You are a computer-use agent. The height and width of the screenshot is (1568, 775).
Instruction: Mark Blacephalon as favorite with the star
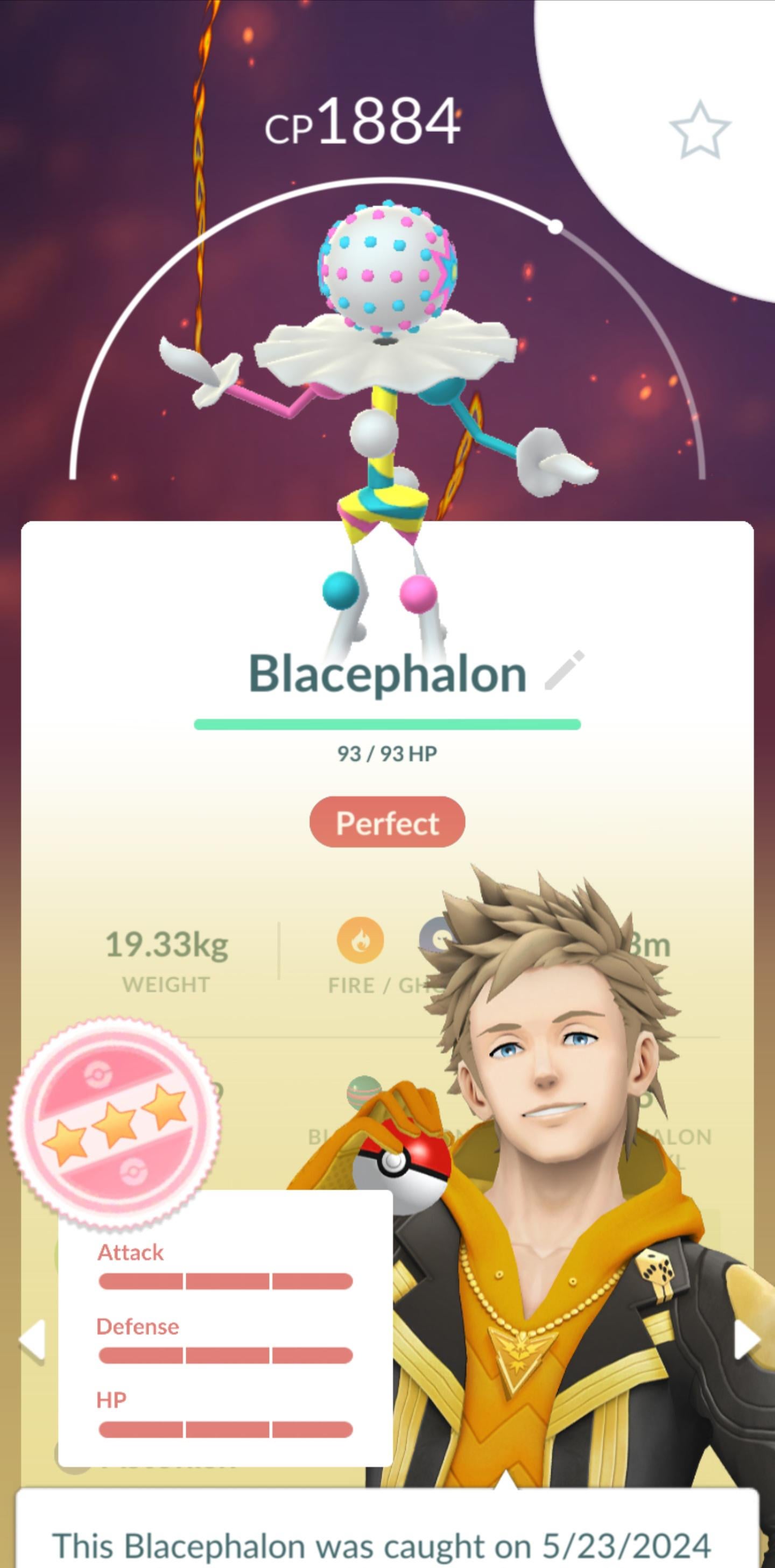point(700,130)
